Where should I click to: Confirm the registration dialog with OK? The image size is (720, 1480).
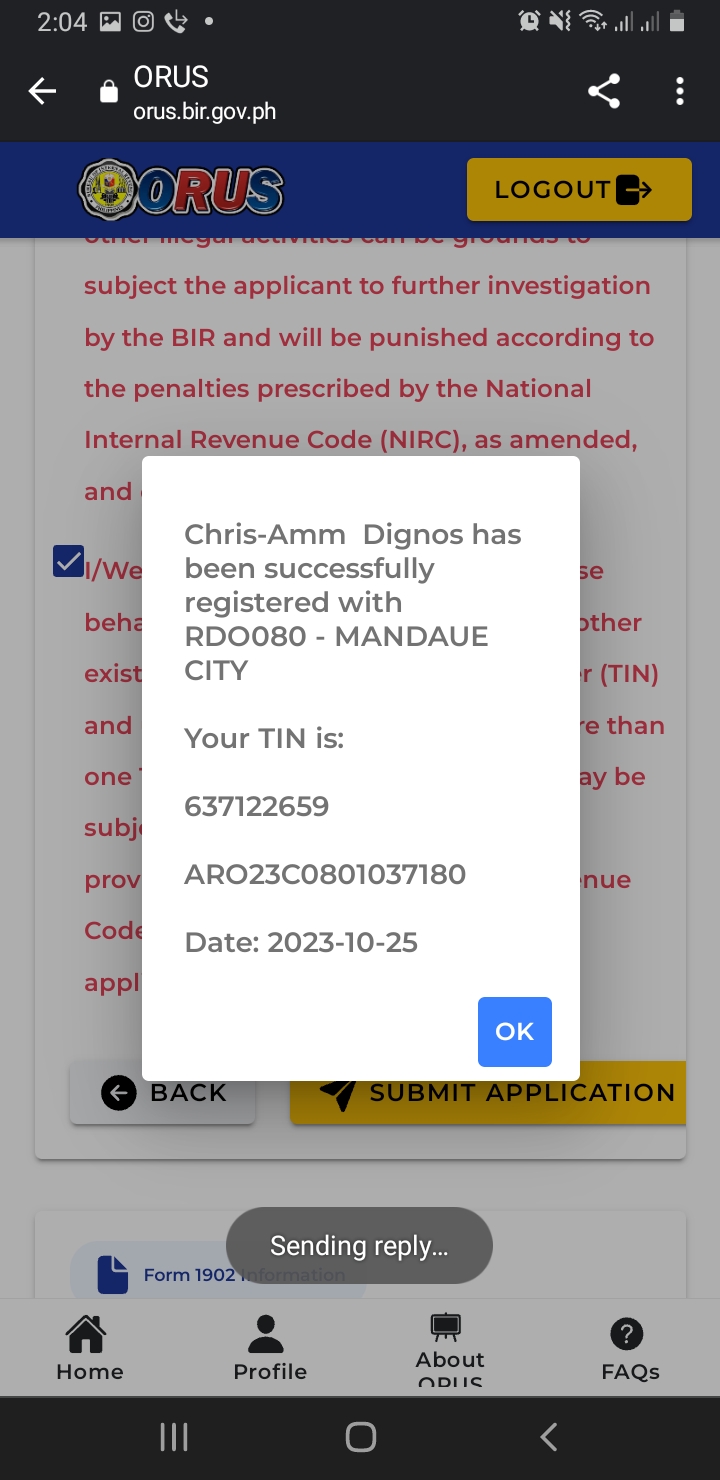[x=514, y=1031]
